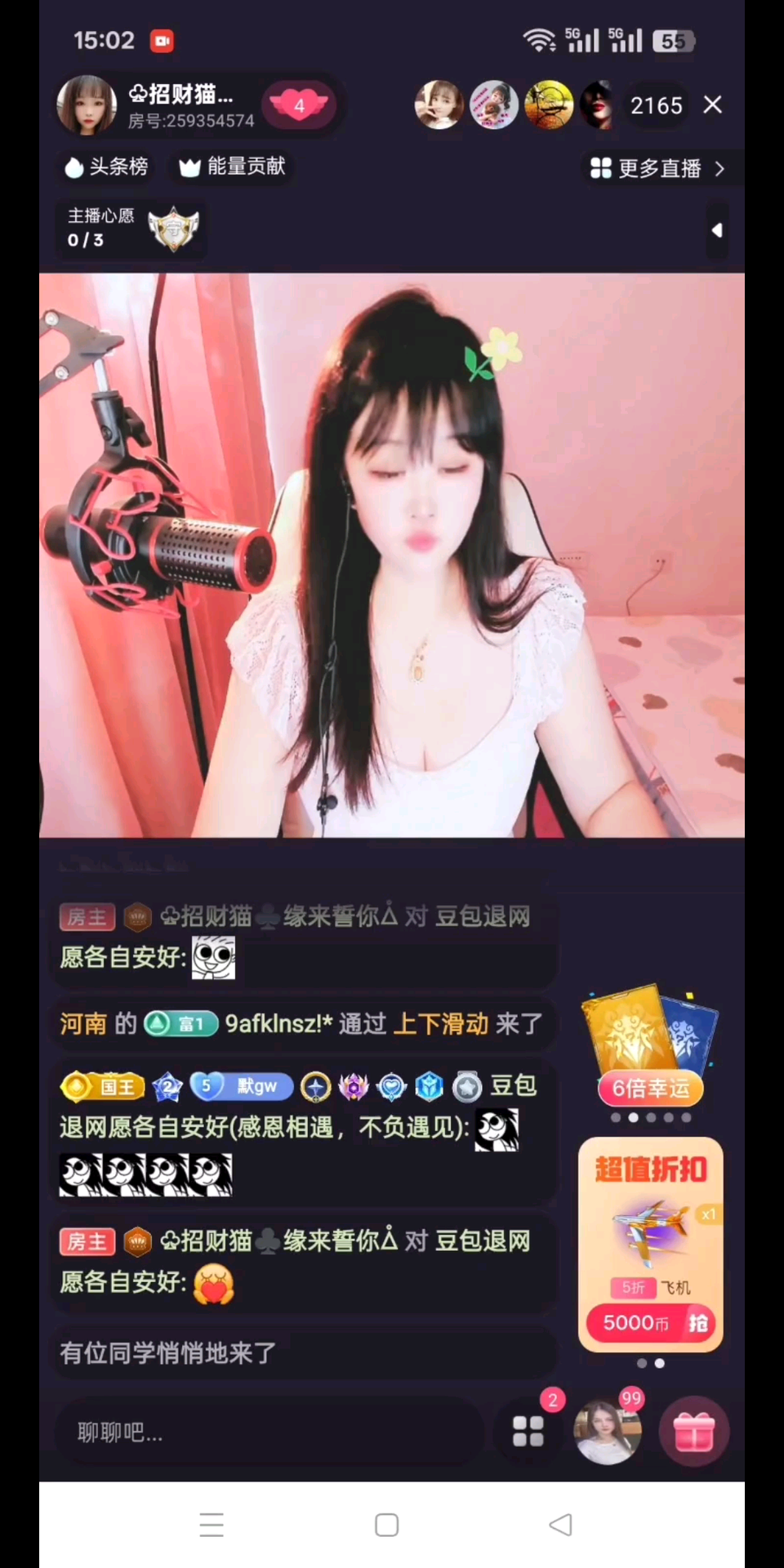Viewport: 784px width, 1568px height.
Task: Follow the streamer with the heart button
Action: click(299, 105)
